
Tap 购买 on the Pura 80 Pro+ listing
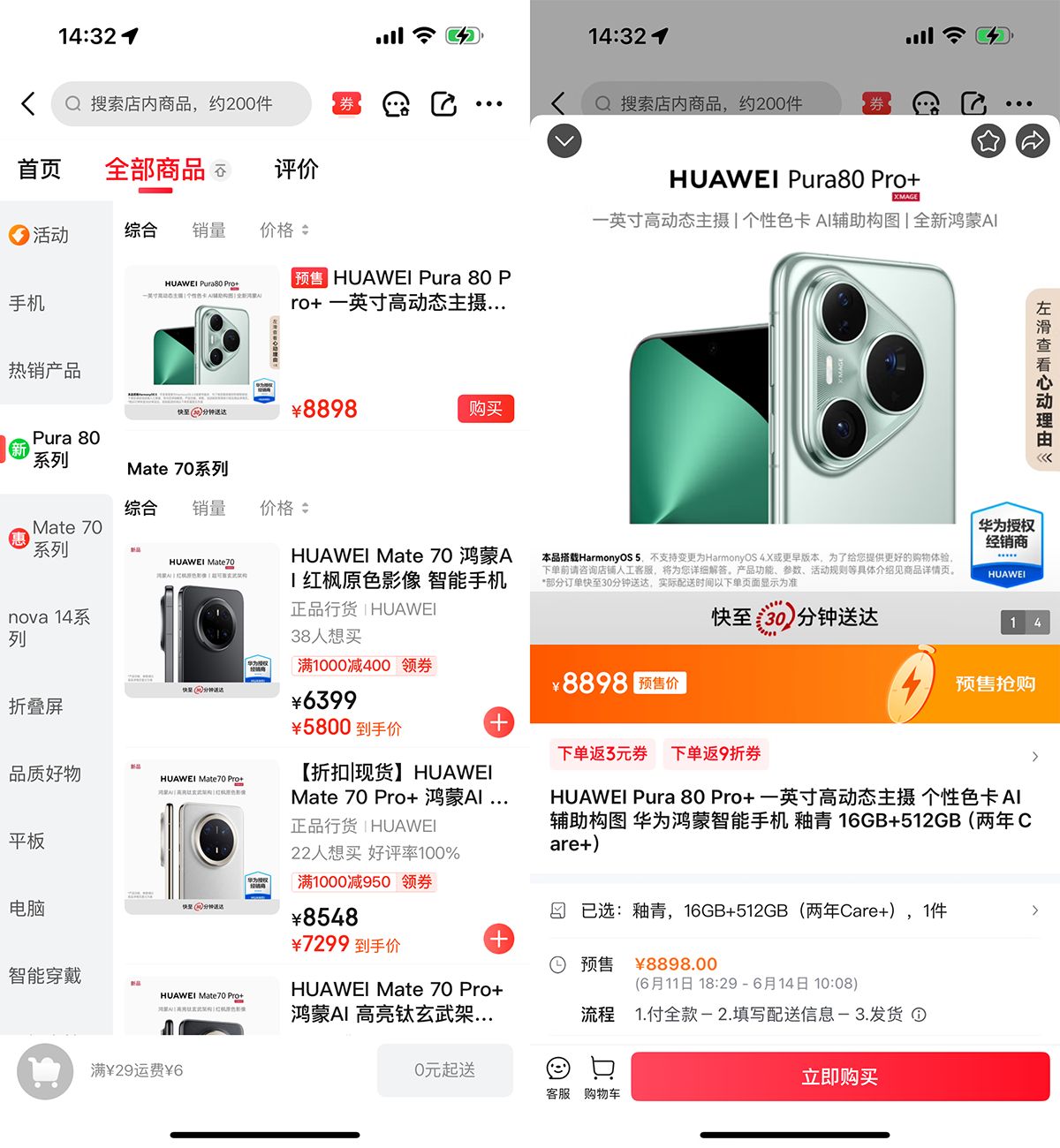485,409
